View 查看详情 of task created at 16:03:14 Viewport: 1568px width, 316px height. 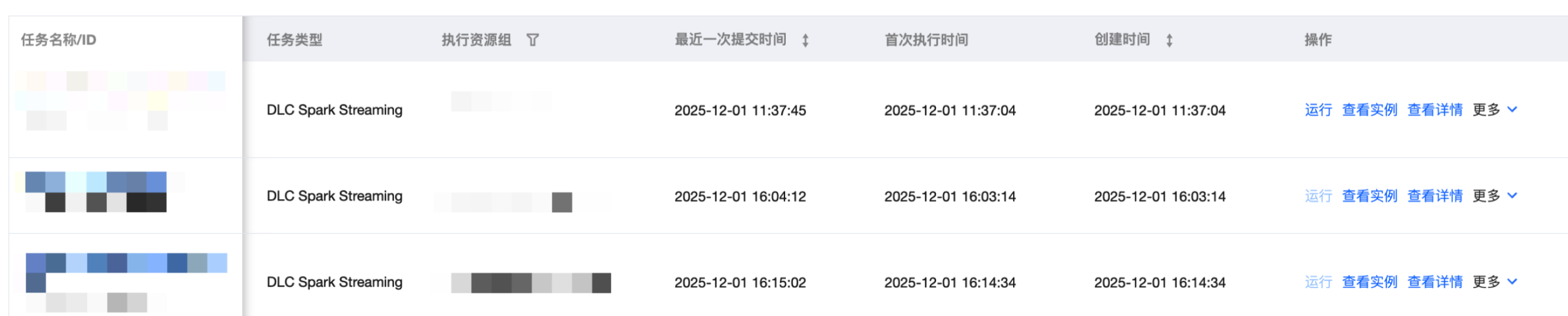click(x=1435, y=196)
